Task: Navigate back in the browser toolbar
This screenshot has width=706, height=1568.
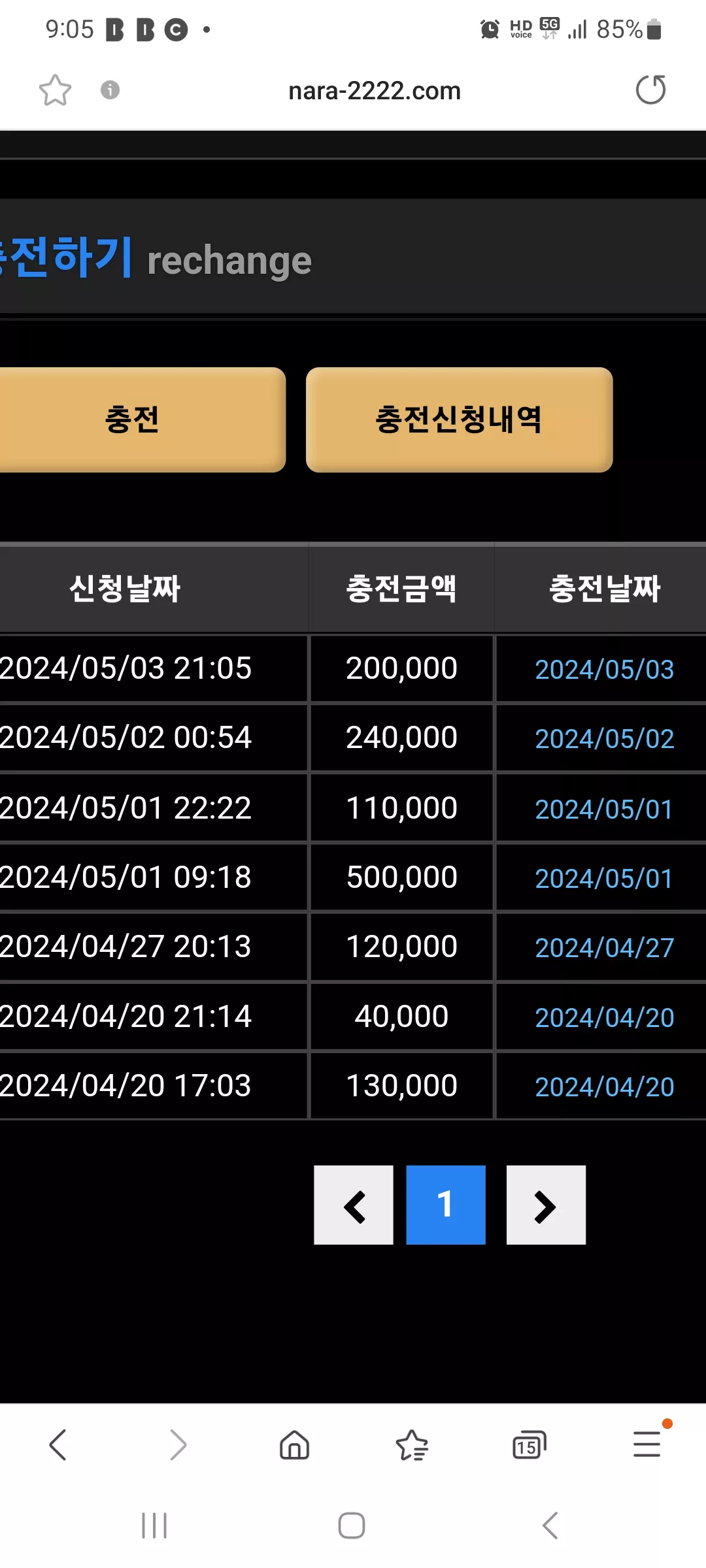Action: tap(59, 1445)
